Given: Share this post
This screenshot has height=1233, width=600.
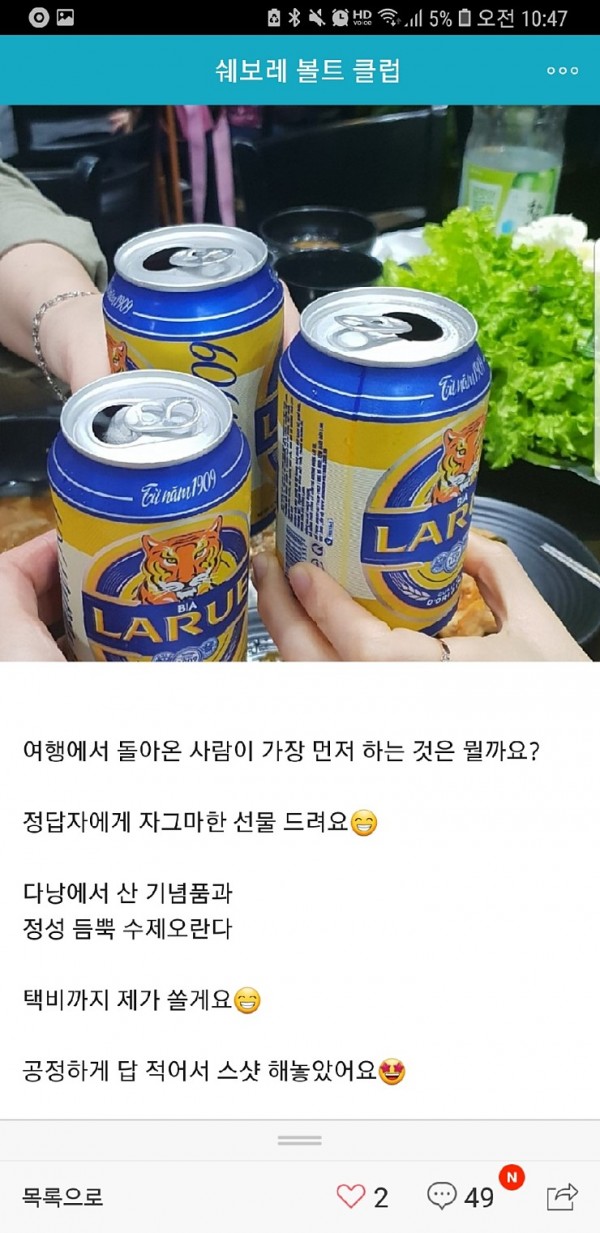Looking at the screenshot, I should click(x=563, y=1196).
